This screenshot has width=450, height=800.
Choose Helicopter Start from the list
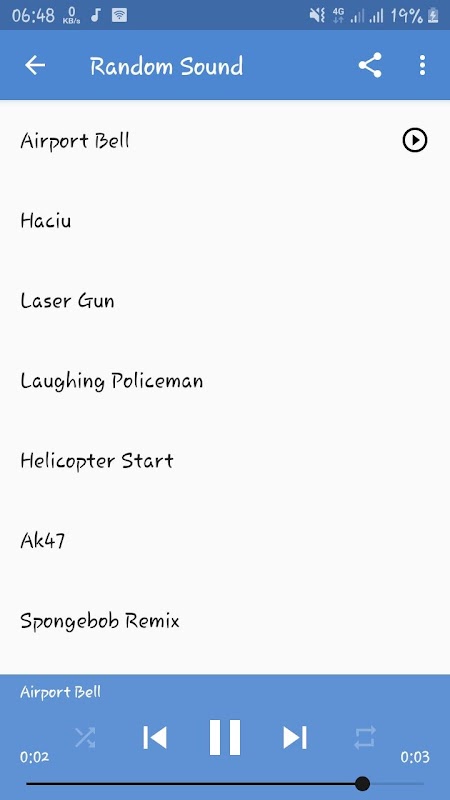(x=225, y=461)
